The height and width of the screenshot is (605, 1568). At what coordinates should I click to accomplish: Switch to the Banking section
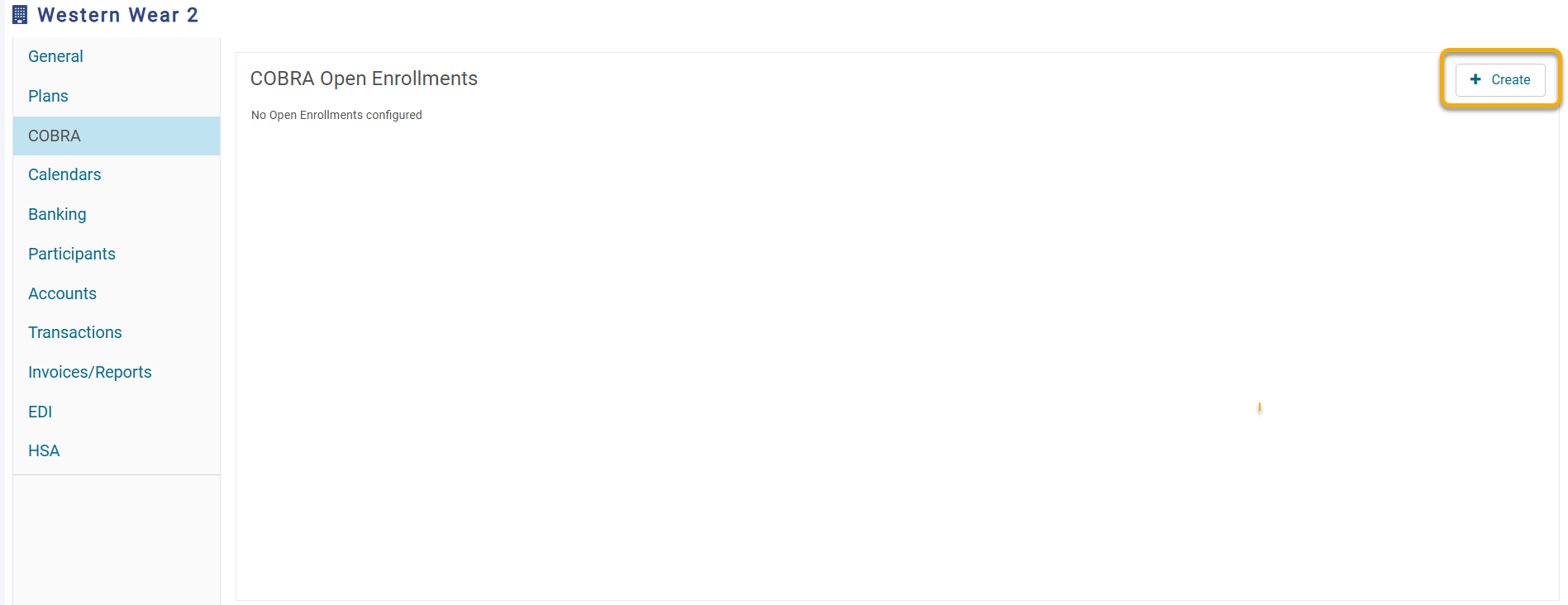click(x=57, y=214)
